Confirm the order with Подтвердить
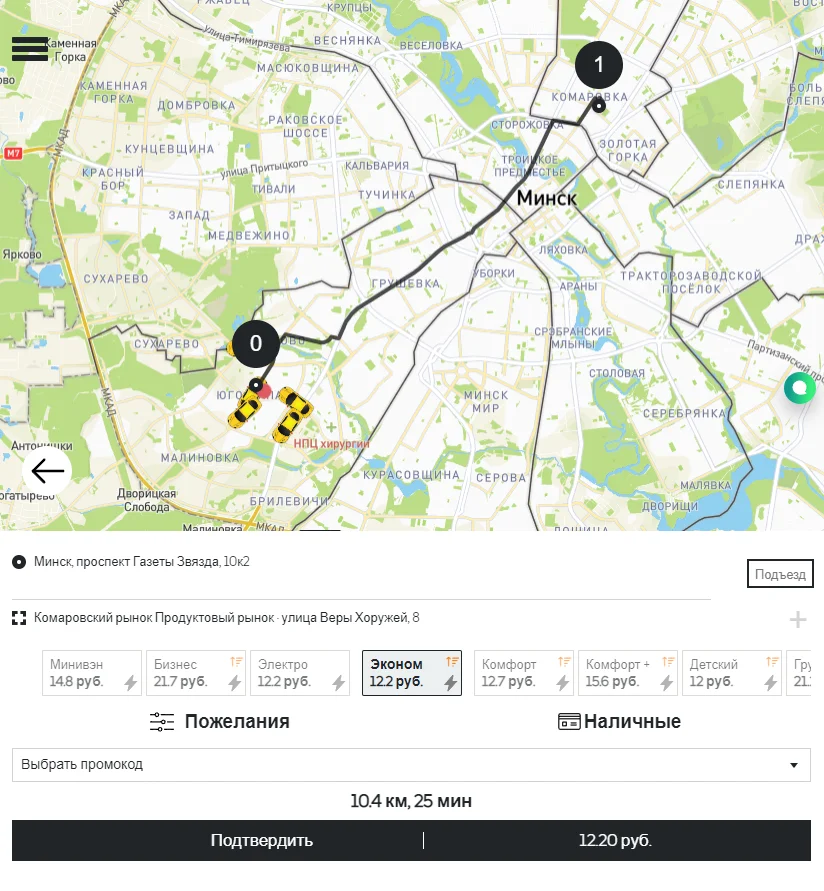 click(x=262, y=841)
